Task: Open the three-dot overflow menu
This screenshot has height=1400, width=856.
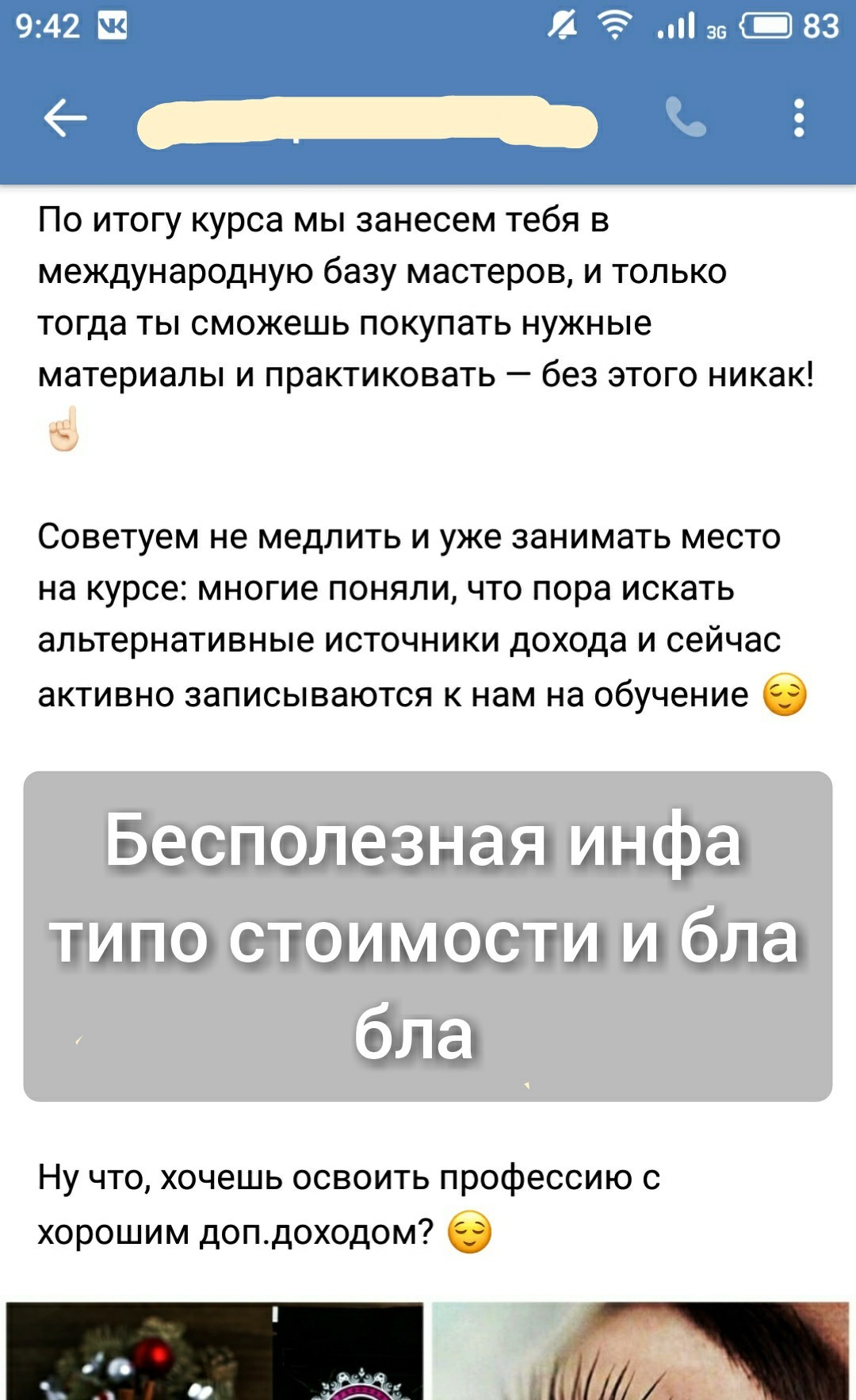Action: point(799,119)
